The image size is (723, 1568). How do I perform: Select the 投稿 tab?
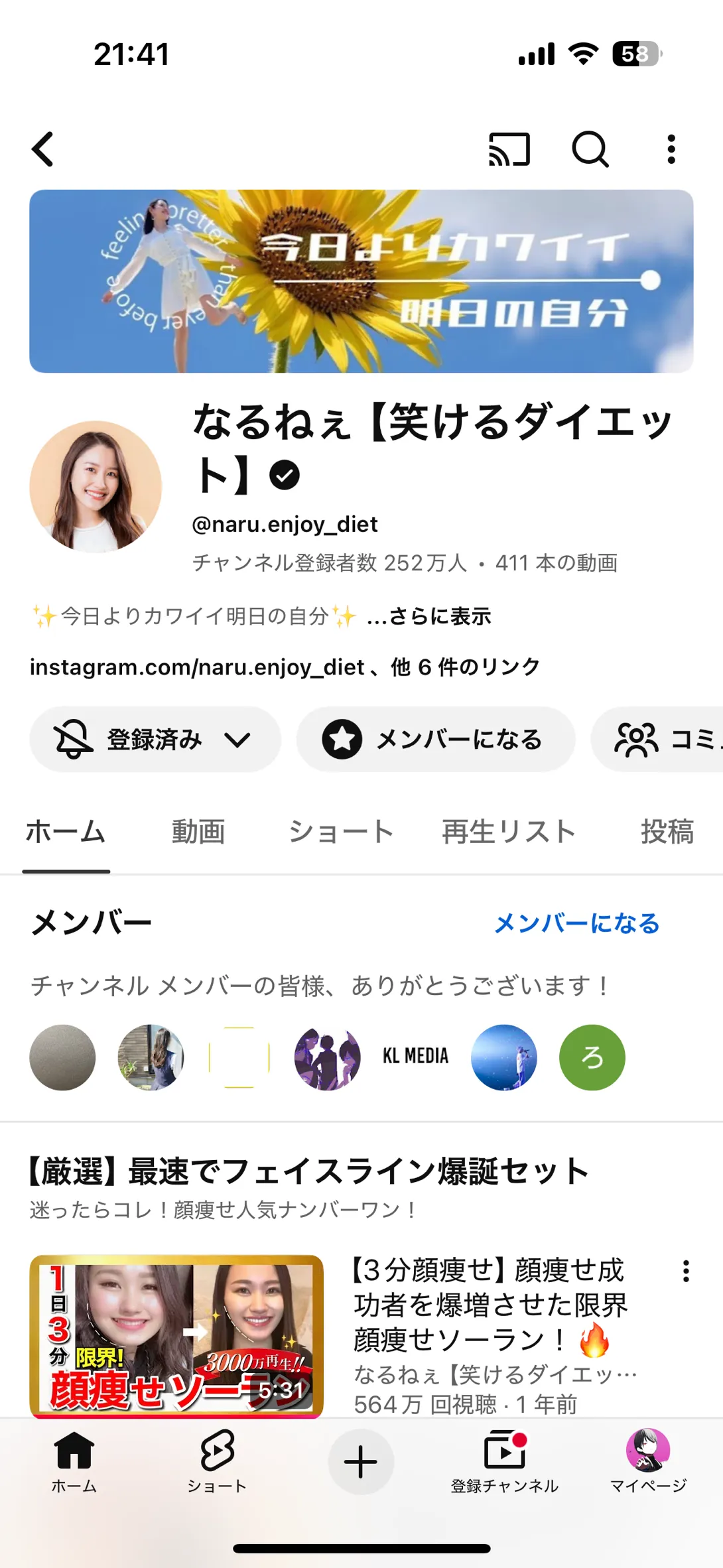667,832
